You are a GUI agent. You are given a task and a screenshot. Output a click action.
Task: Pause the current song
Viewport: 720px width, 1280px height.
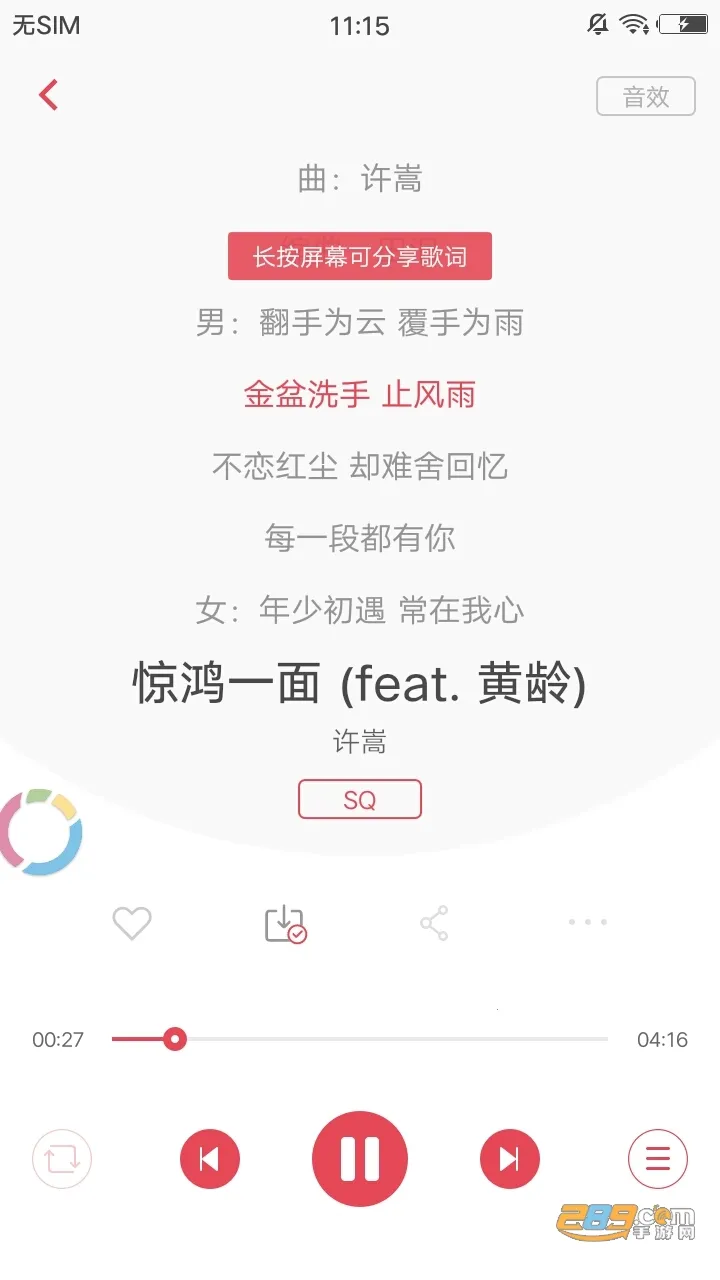[360, 1159]
